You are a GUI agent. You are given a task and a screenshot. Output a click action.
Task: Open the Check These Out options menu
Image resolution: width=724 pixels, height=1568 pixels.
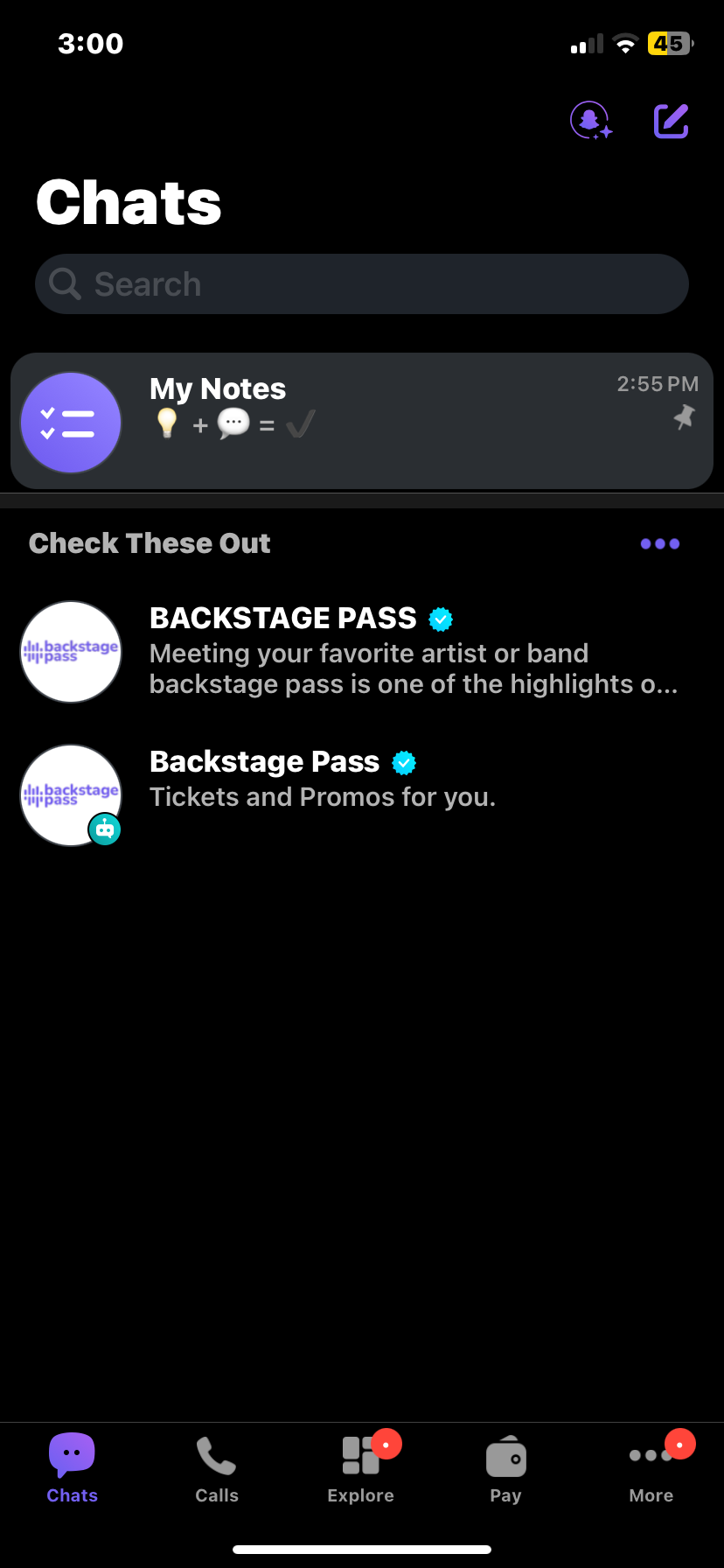pos(660,543)
